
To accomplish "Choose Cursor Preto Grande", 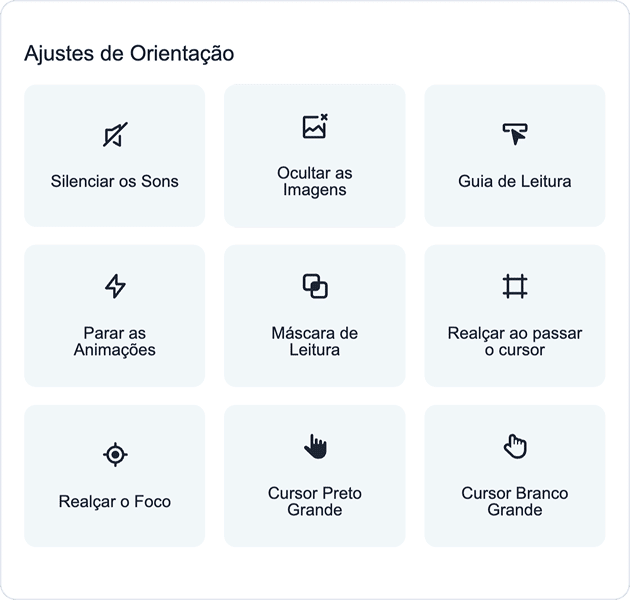I will click(315, 476).
